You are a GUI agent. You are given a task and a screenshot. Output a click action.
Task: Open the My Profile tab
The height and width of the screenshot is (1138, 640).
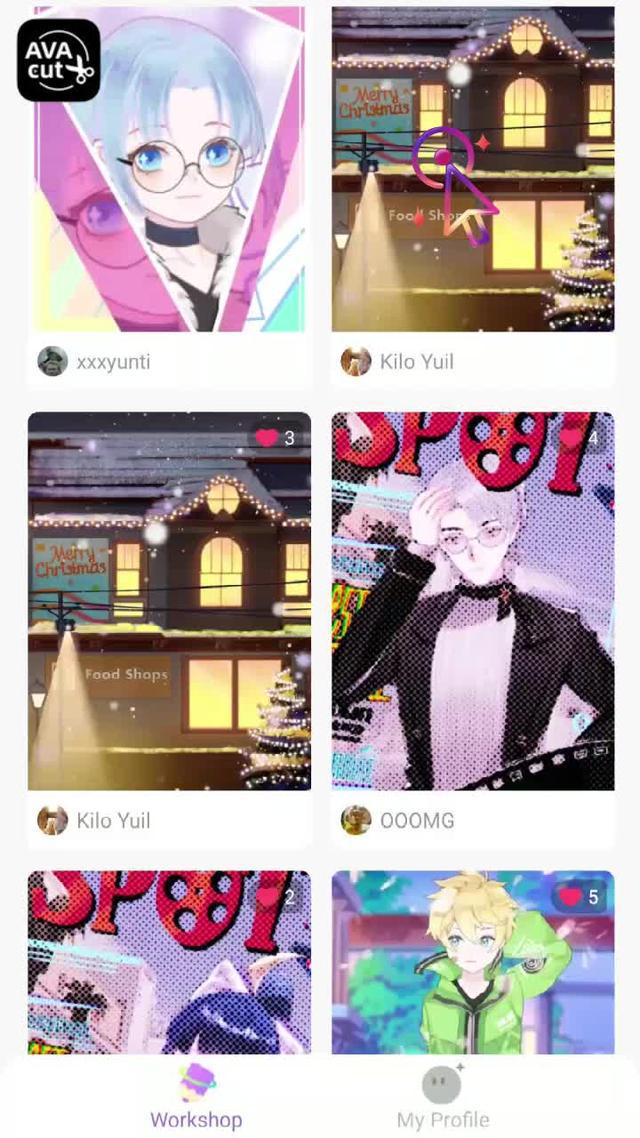point(443,1098)
